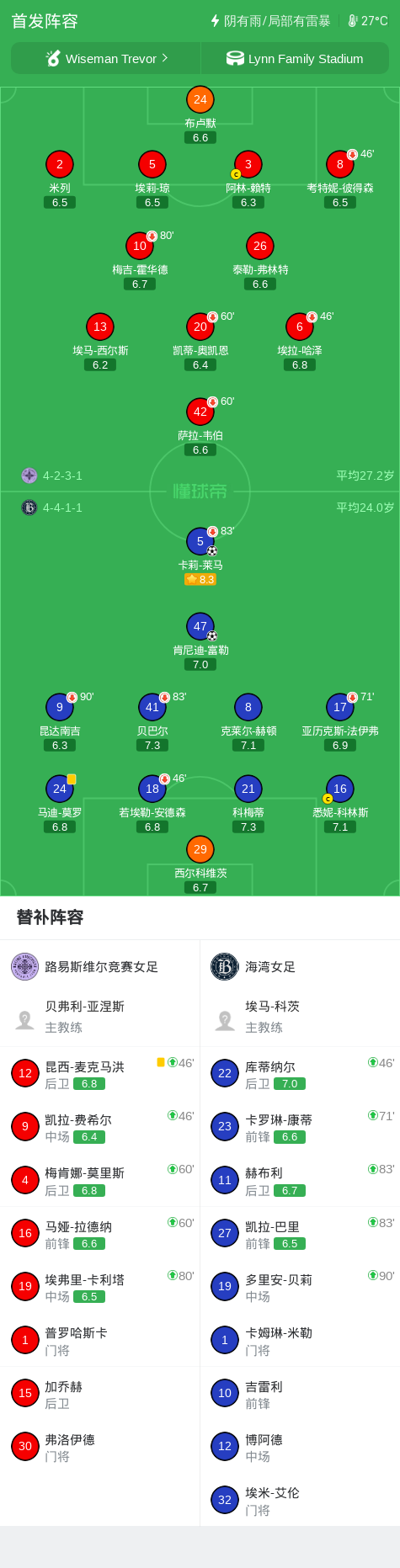Open player 阿林-赖特 number 3
Screen dimensions: 400x1568
[248, 179]
